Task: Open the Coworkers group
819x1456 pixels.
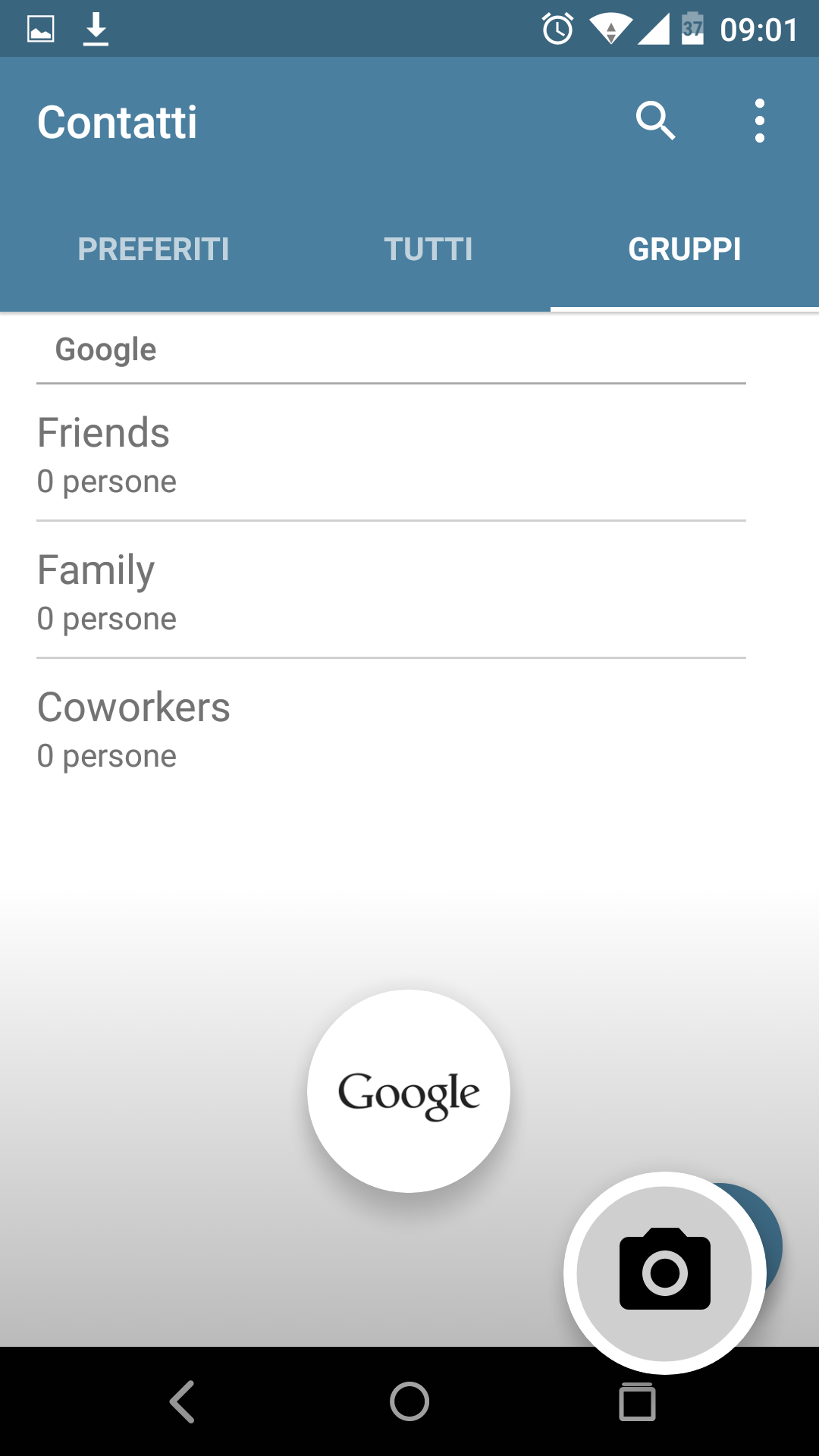Action: pyautogui.click(x=391, y=727)
